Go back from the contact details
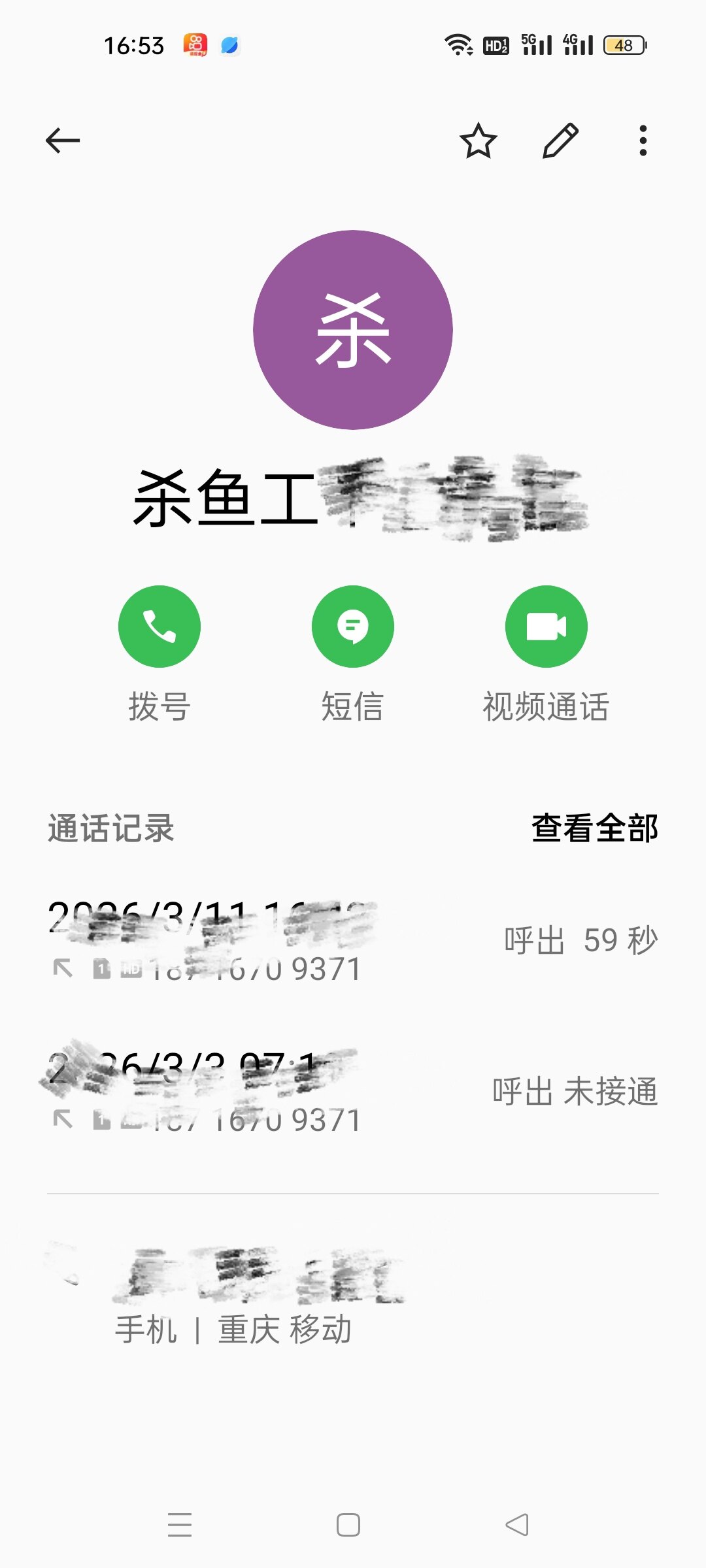706x1568 pixels. [x=63, y=140]
